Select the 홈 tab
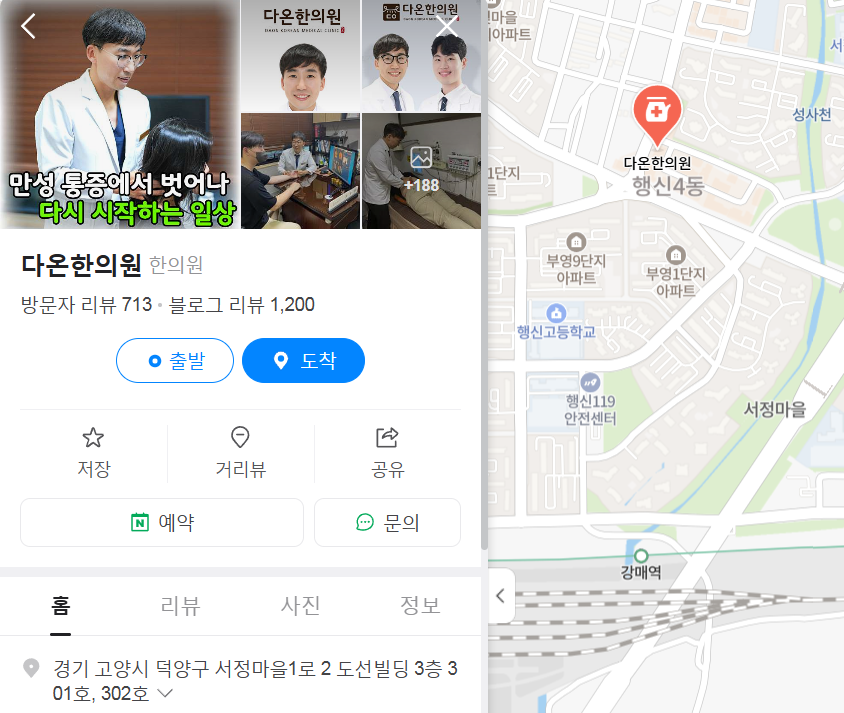This screenshot has height=713, width=844. (61, 605)
